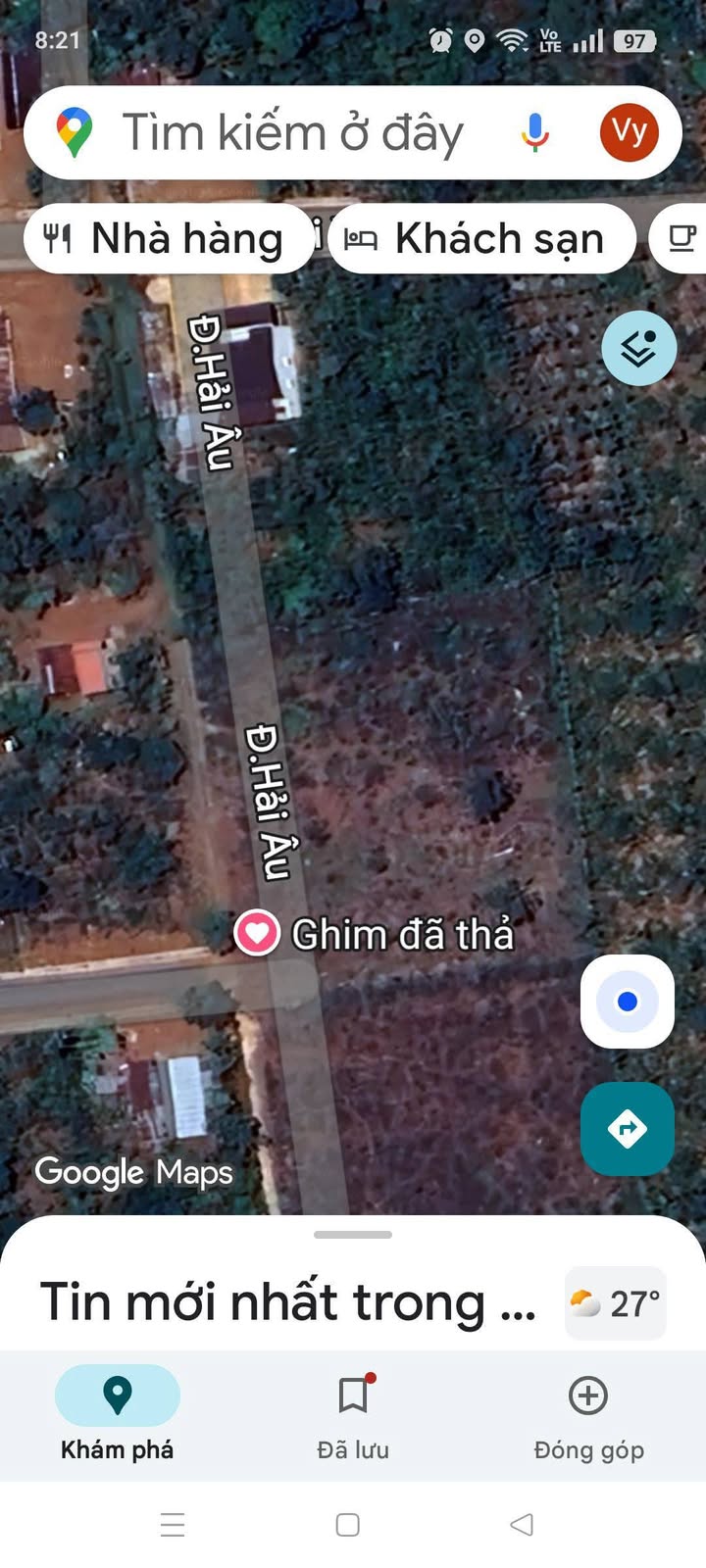The width and height of the screenshot is (706, 1568).
Task: Switch to the Đã lưu tab
Action: (x=353, y=1413)
